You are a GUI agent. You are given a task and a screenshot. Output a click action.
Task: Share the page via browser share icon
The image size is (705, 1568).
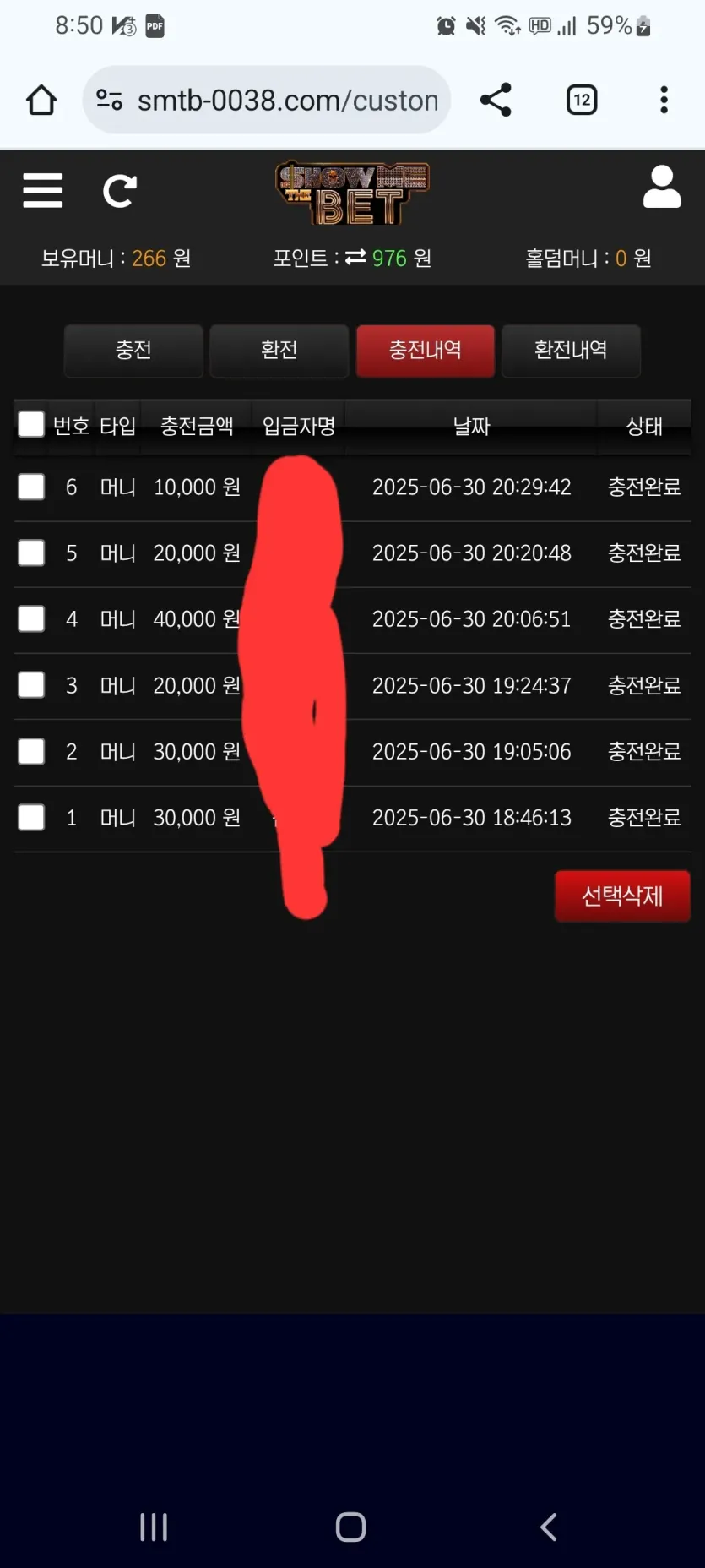(496, 100)
